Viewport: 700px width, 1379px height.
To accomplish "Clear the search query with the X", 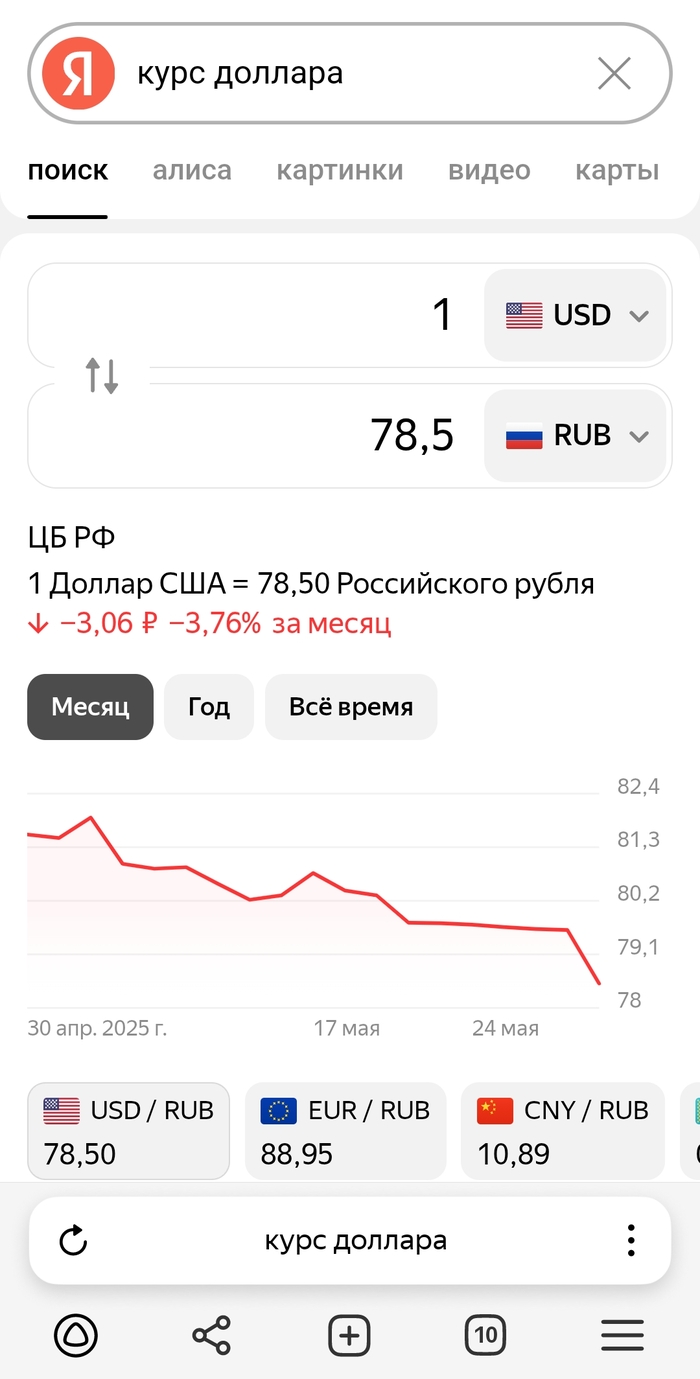I will point(614,74).
